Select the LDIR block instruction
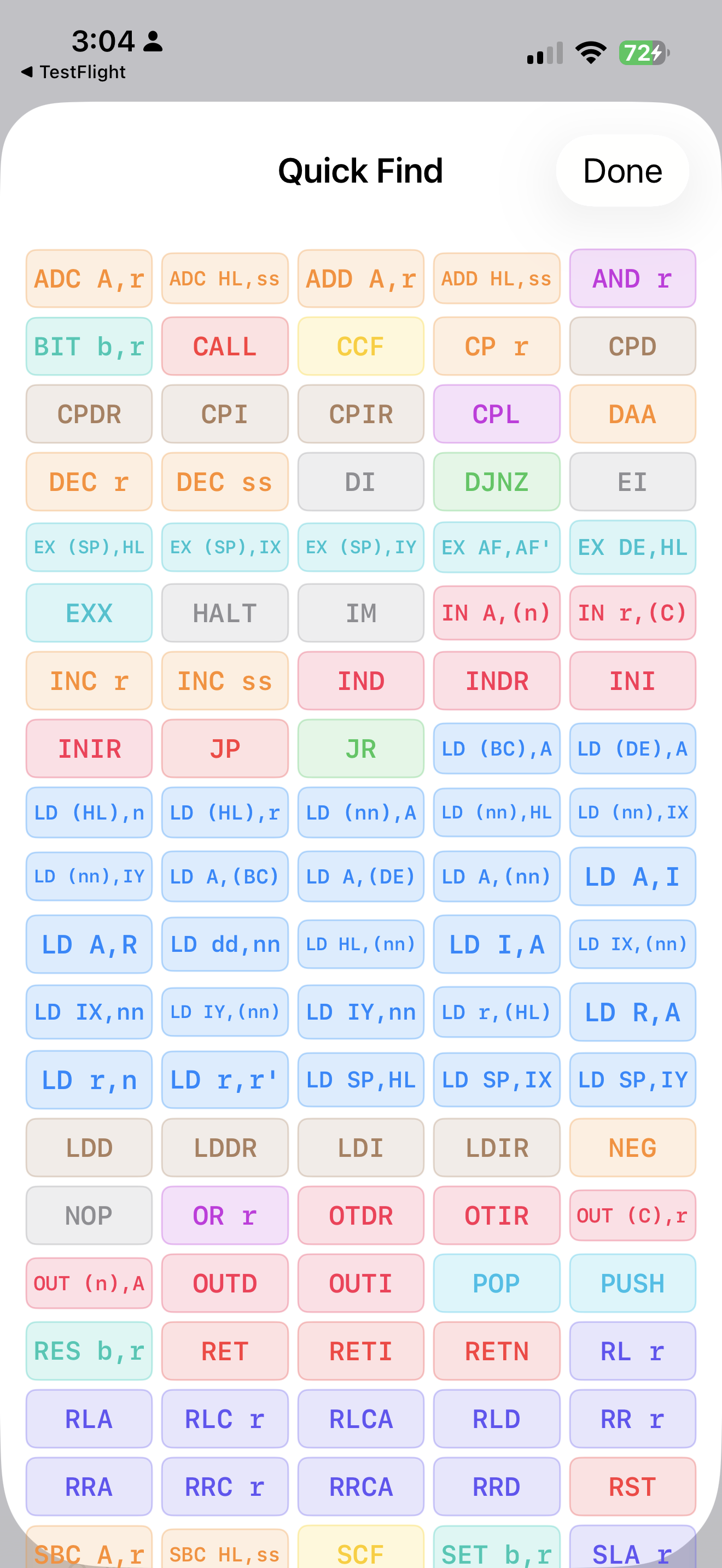This screenshot has width=722, height=1568. pyautogui.click(x=496, y=1148)
